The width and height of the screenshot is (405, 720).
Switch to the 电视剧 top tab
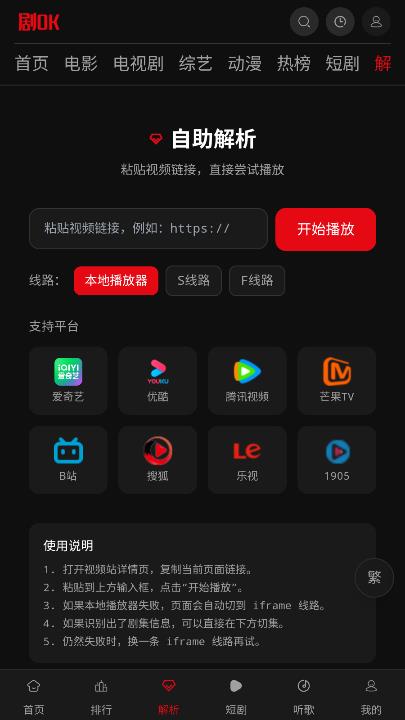(138, 63)
